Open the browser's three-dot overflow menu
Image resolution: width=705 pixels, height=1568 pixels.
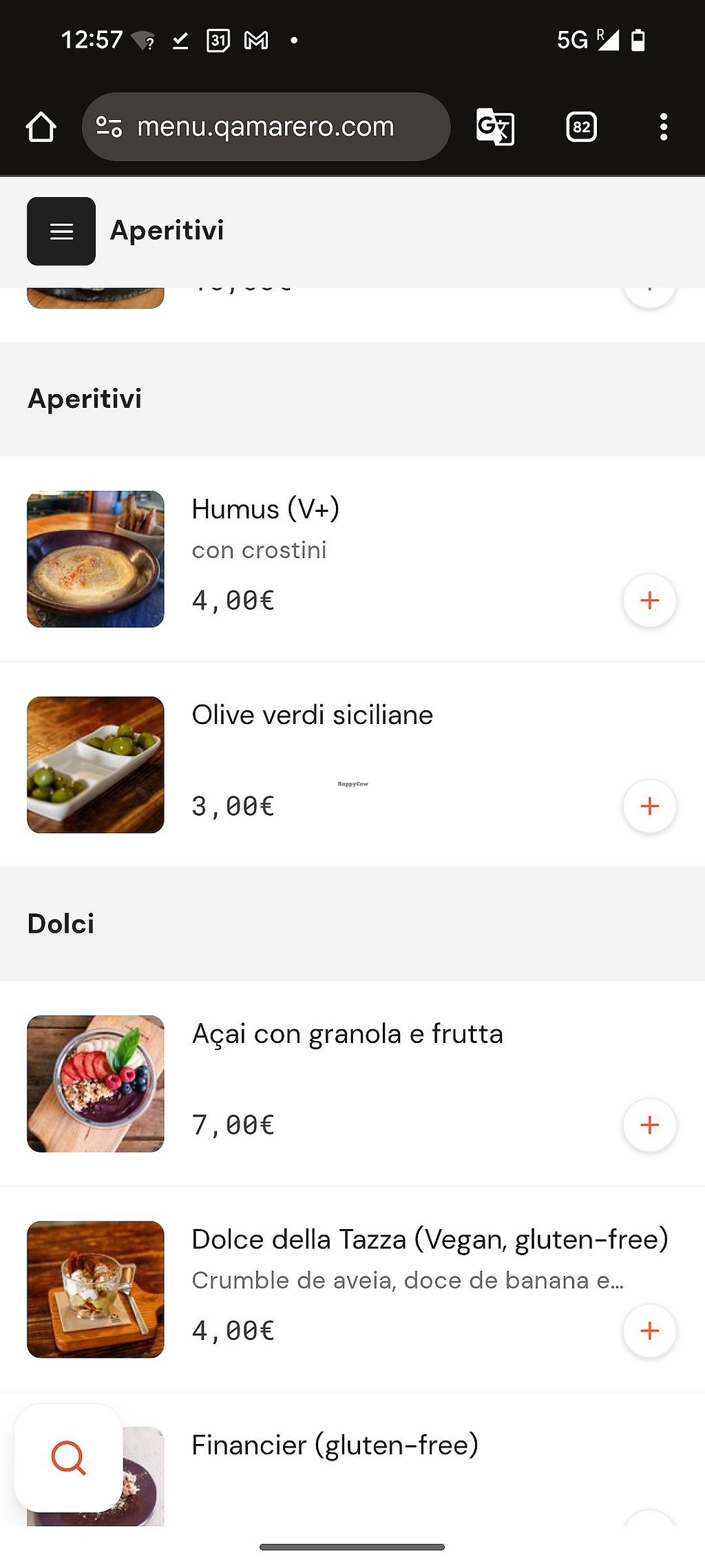coord(663,127)
